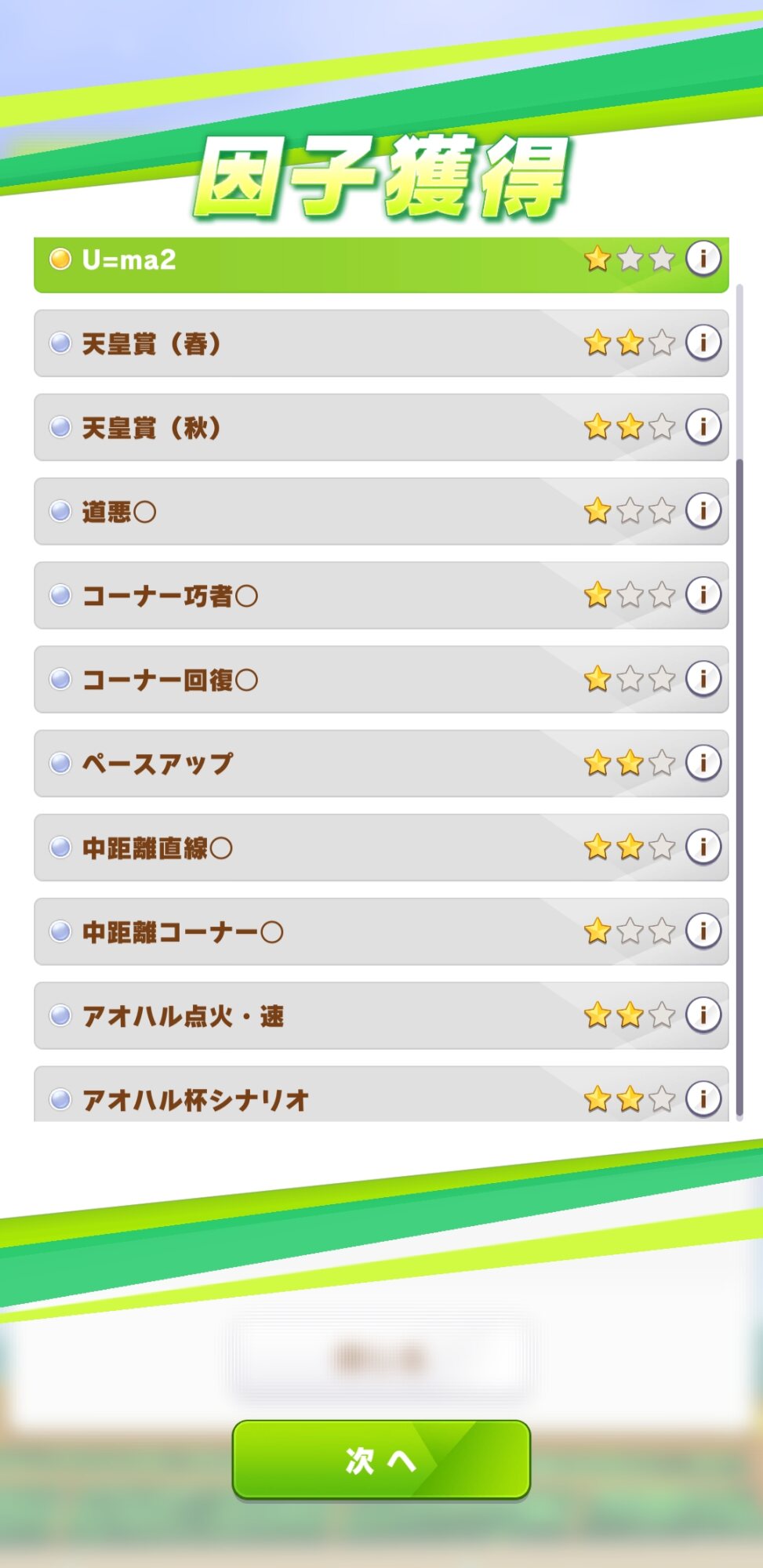Show info on アオハル点火・速

point(703,1014)
